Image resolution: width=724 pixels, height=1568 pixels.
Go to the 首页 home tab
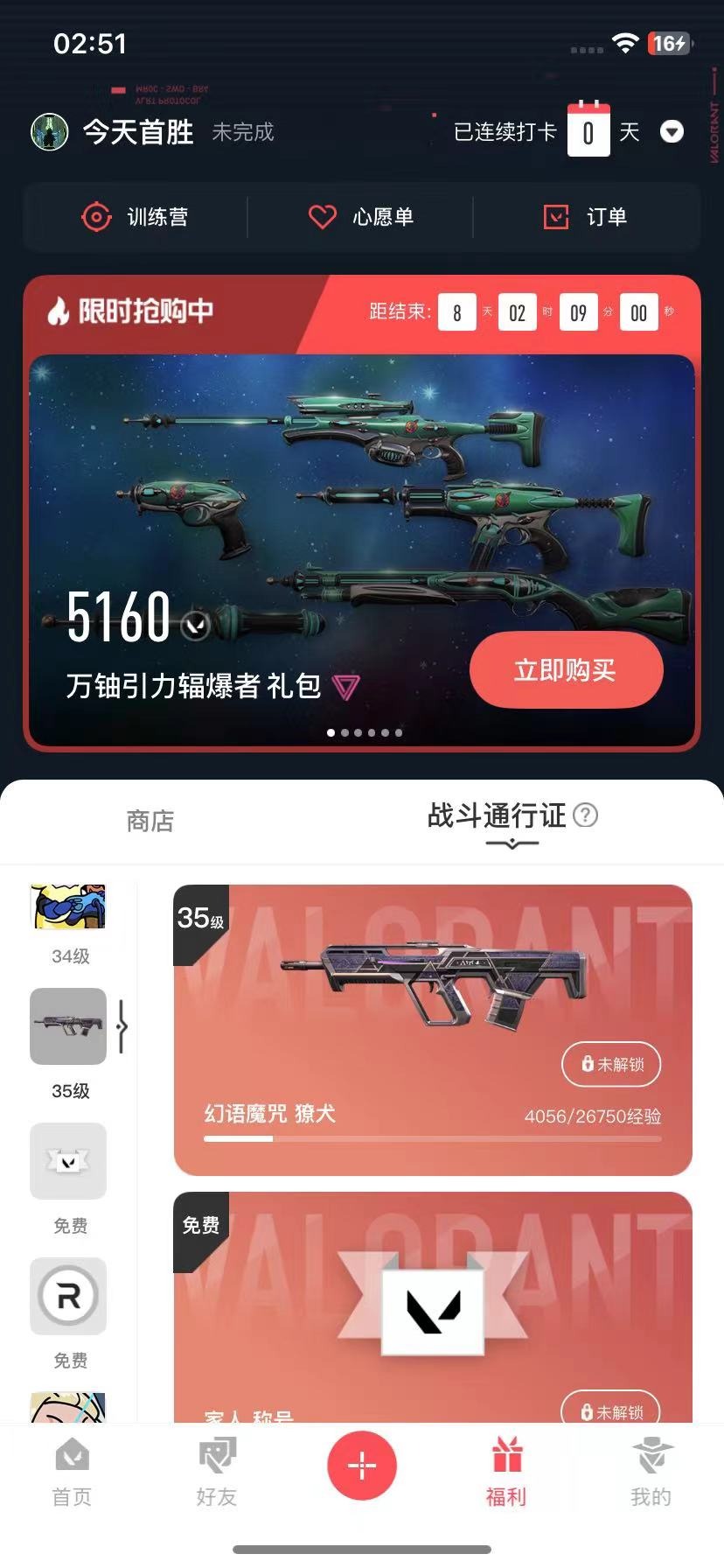[72, 1473]
